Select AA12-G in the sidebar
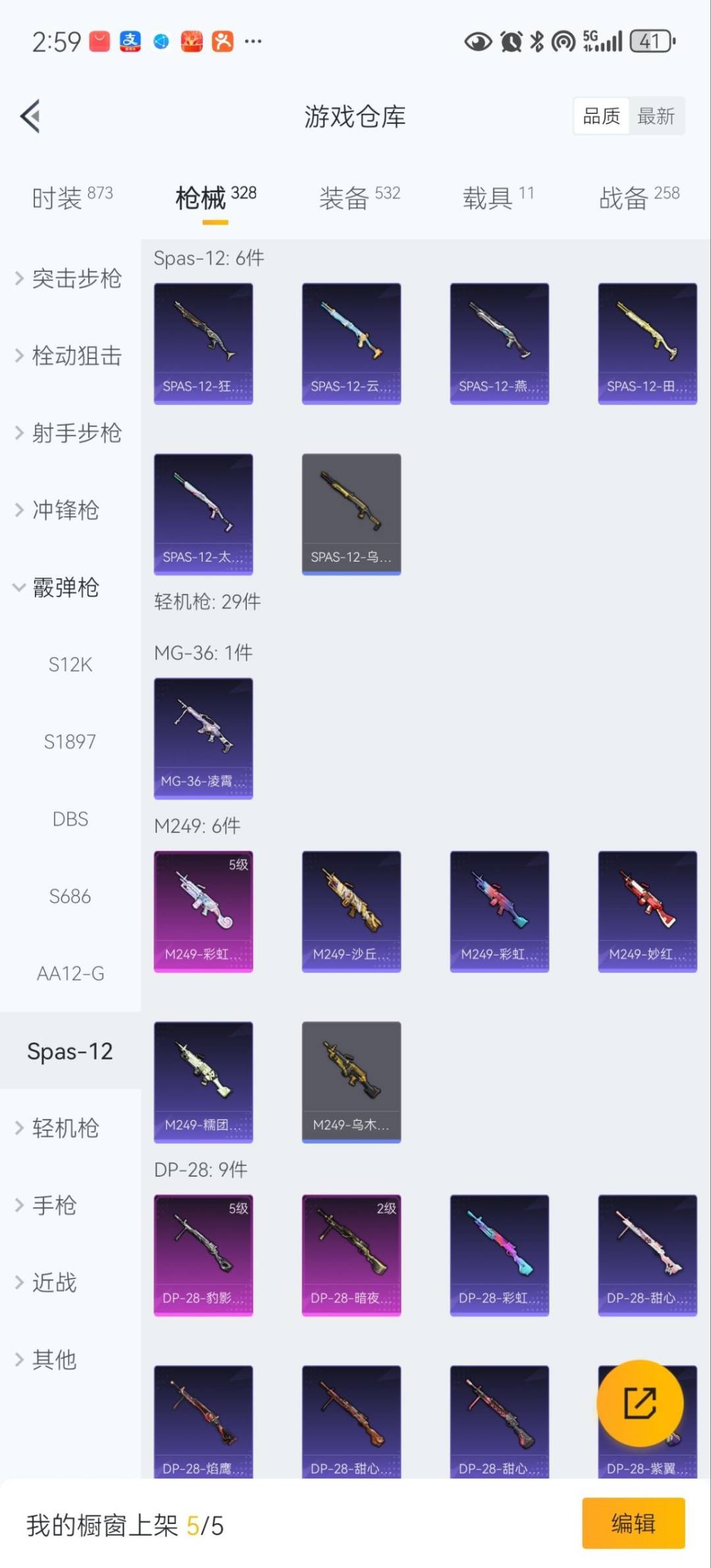The image size is (711, 1568). 70,973
